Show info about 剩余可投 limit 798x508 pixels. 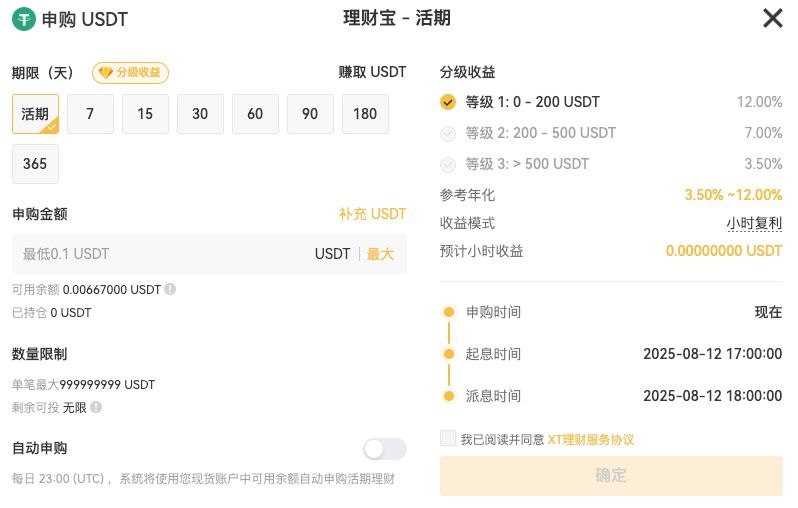(96, 407)
